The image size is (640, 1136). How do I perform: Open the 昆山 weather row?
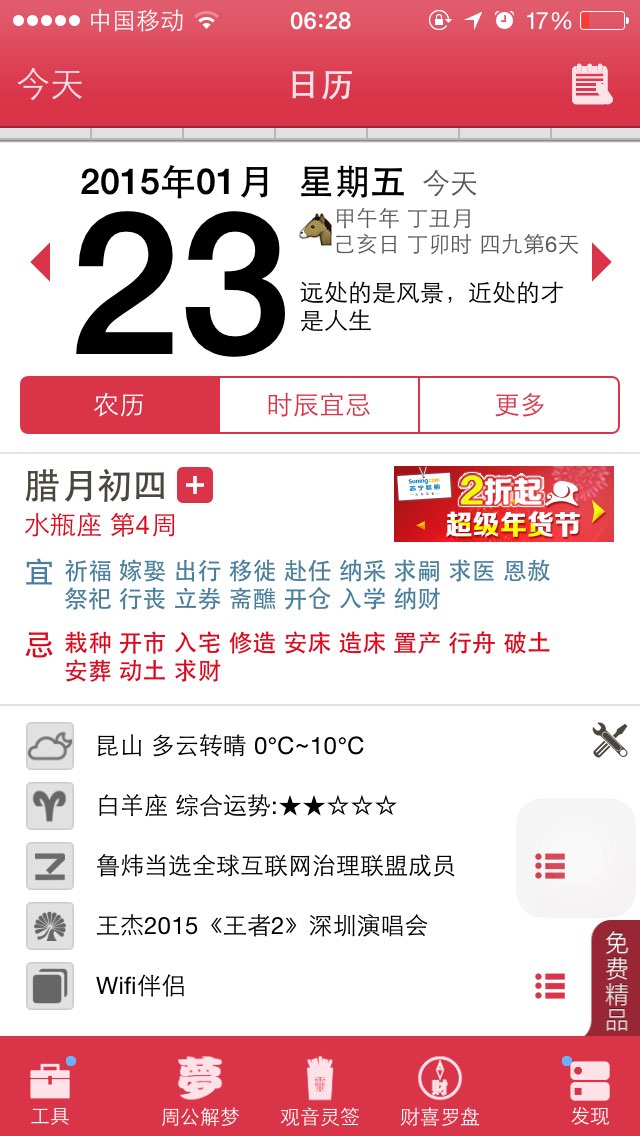[x=230, y=746]
